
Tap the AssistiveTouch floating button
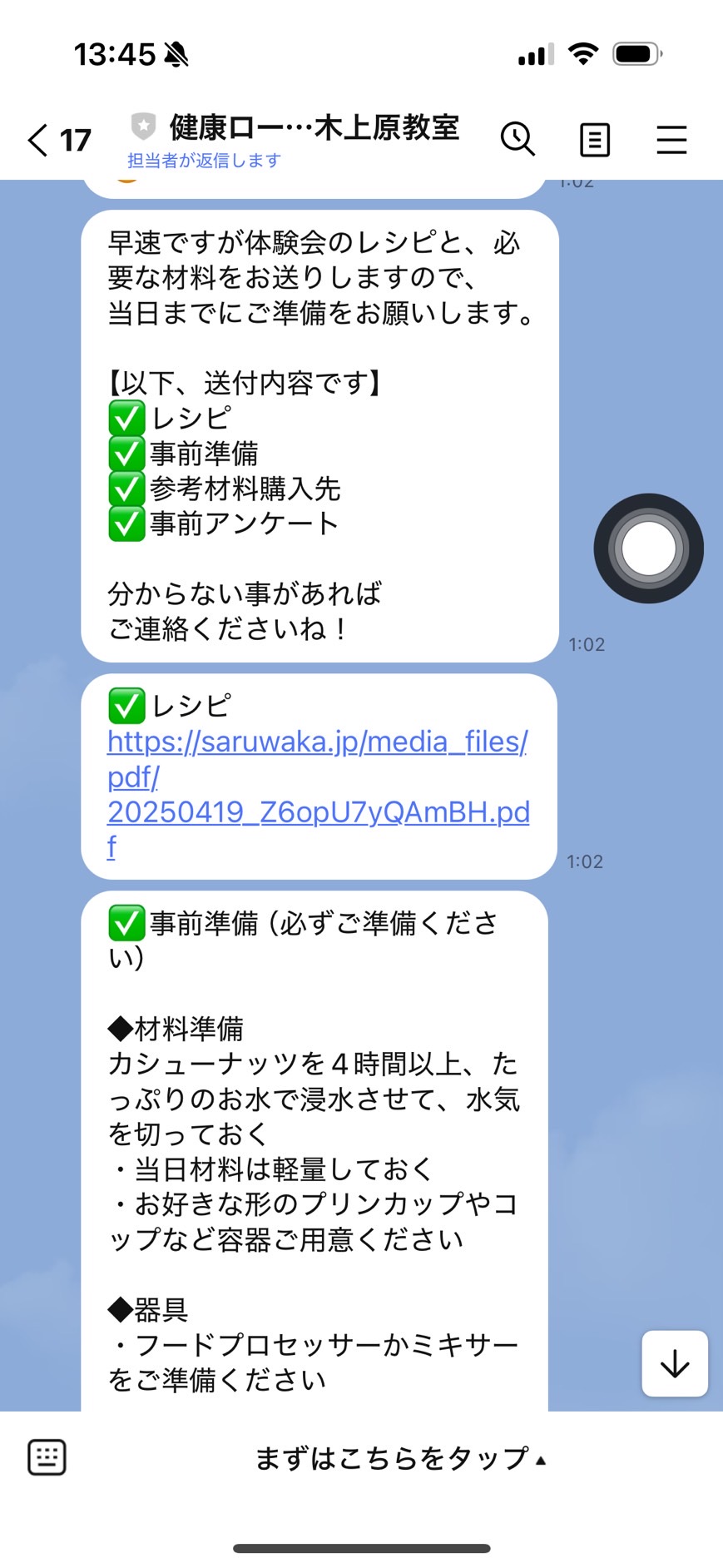point(648,548)
